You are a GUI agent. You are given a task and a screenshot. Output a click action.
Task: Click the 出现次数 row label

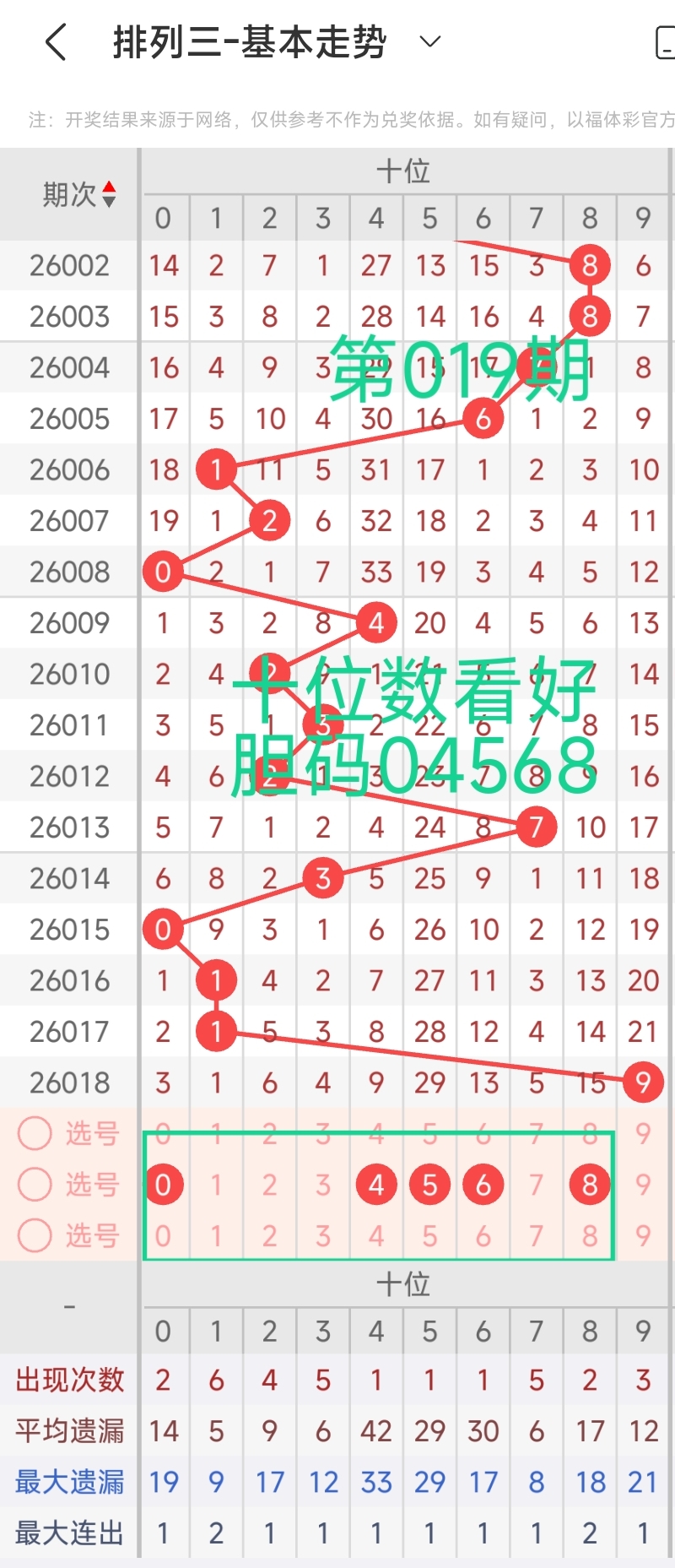tap(68, 1380)
